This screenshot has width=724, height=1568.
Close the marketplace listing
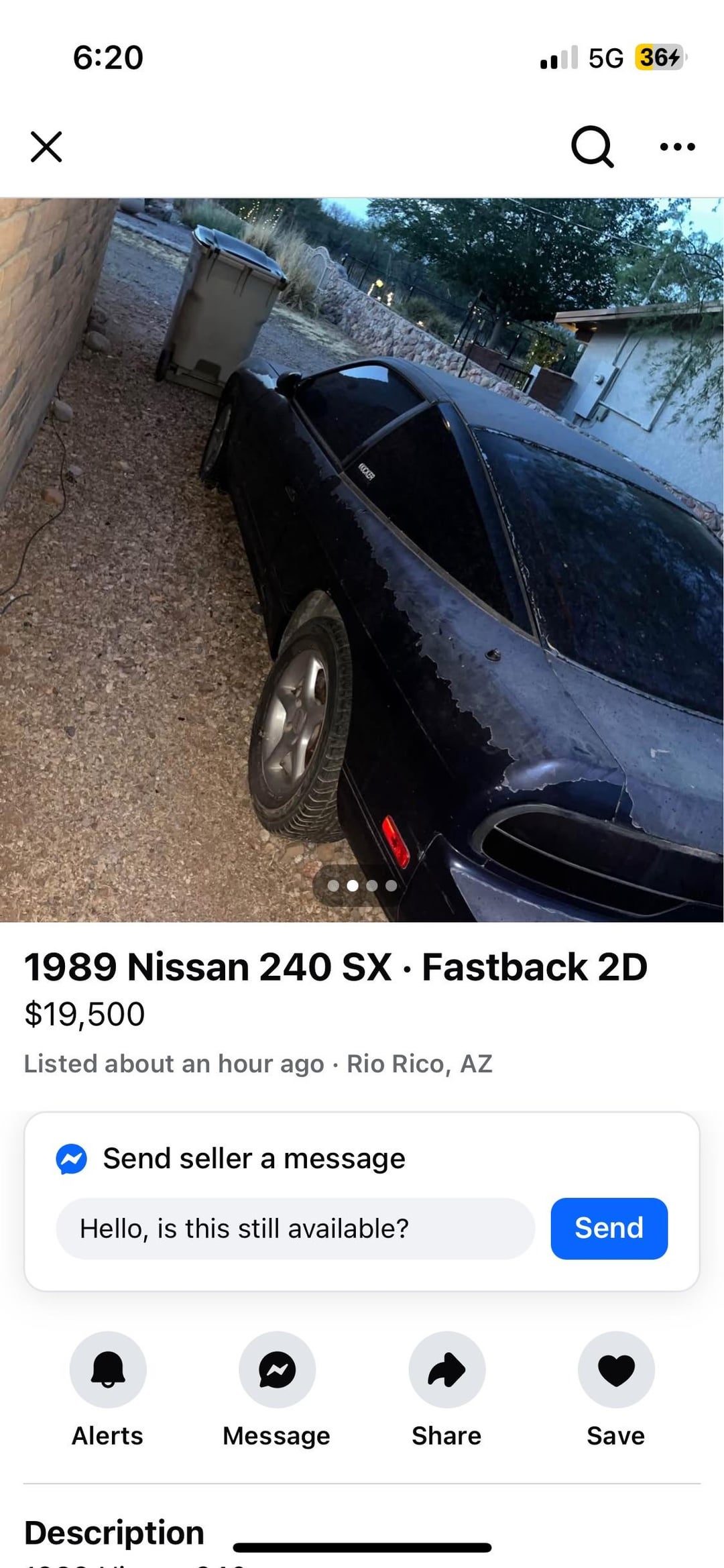(x=46, y=146)
